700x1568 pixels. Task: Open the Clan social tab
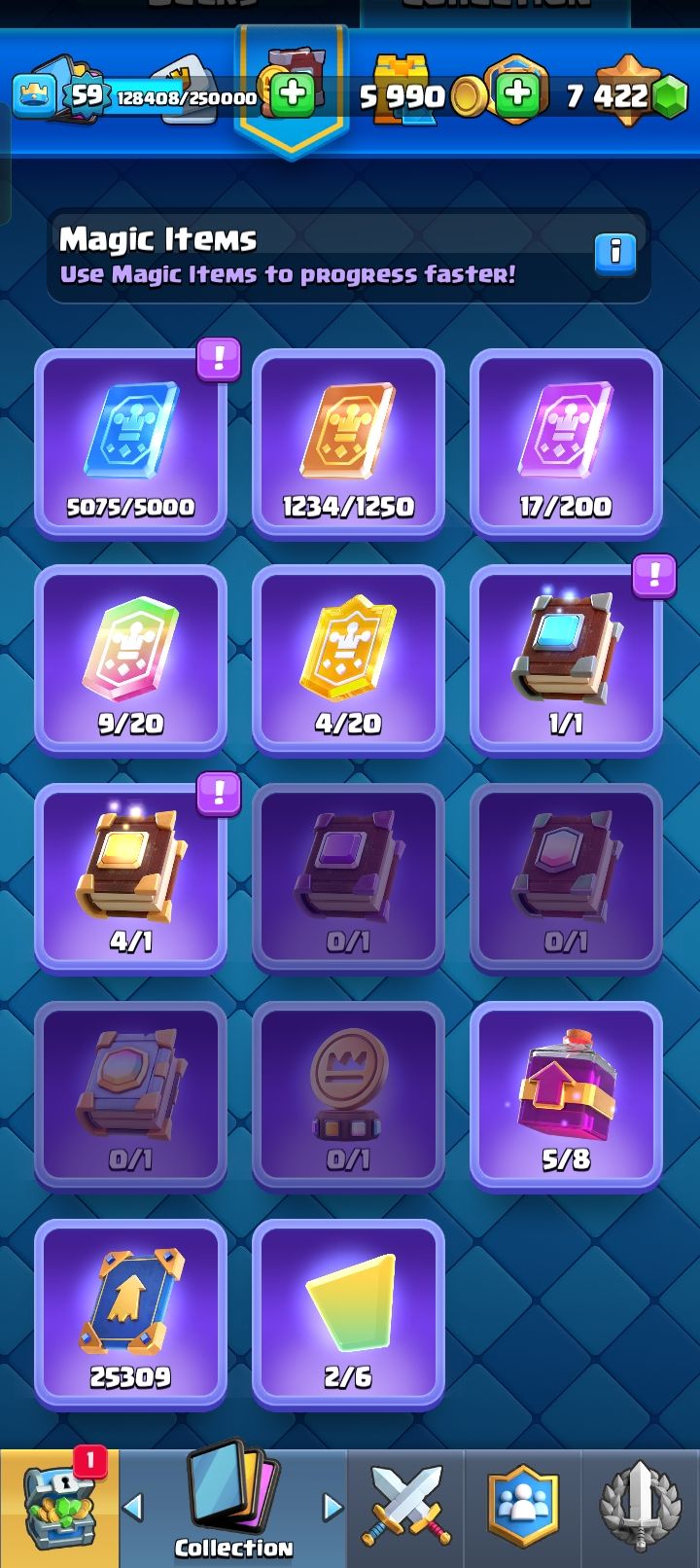pyautogui.click(x=523, y=1509)
